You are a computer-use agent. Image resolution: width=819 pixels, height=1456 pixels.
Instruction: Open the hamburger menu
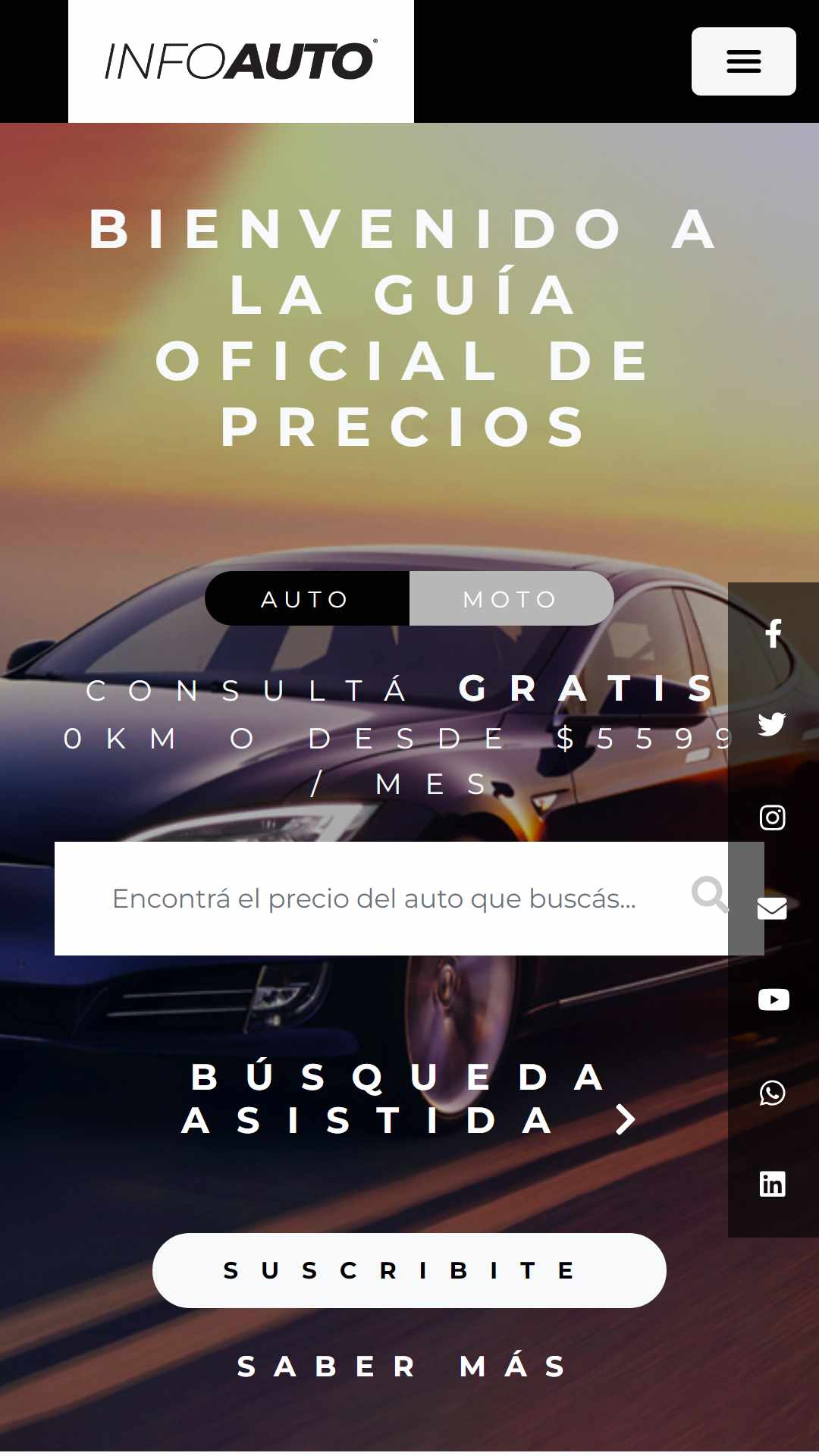click(743, 61)
